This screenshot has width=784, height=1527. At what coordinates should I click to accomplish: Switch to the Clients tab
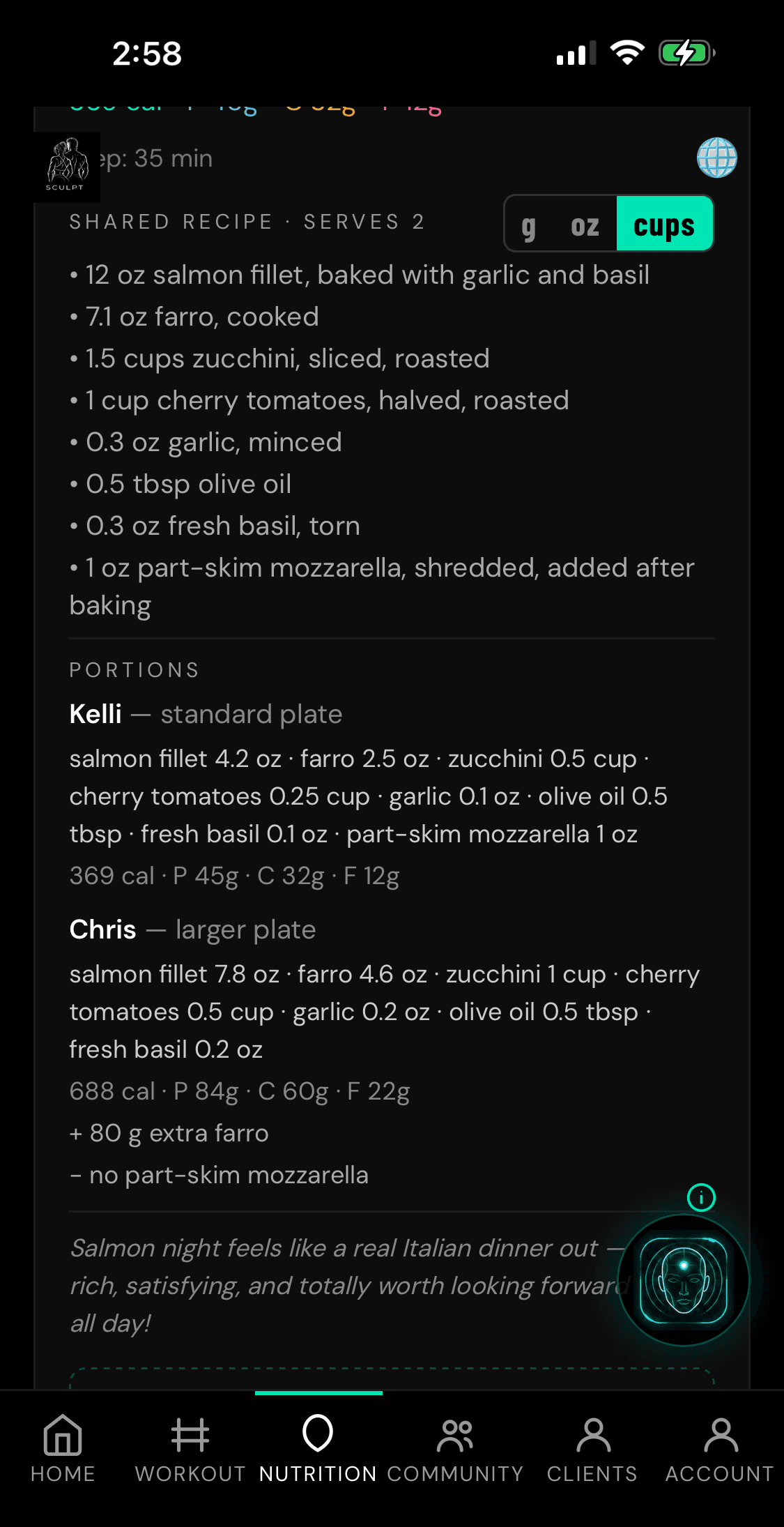click(x=592, y=1449)
